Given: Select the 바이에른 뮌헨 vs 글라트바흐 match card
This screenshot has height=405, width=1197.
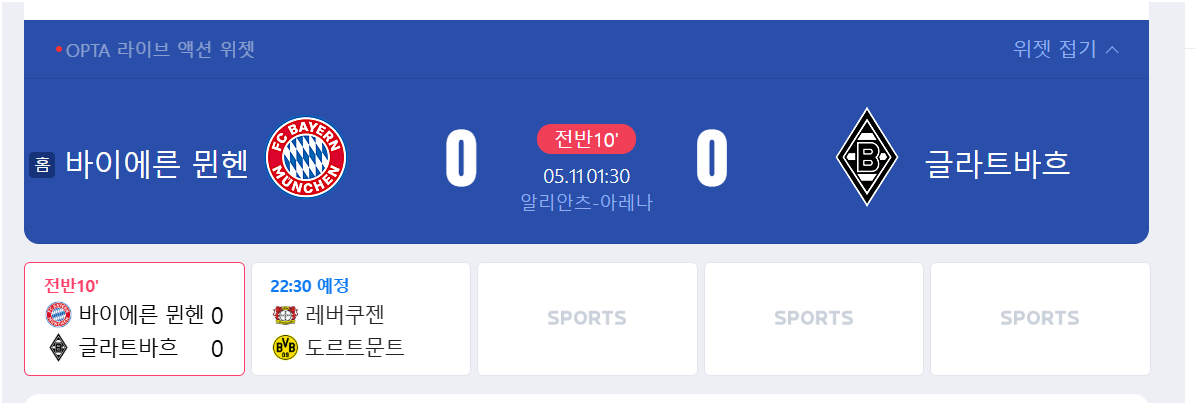Looking at the screenshot, I should [x=134, y=319].
